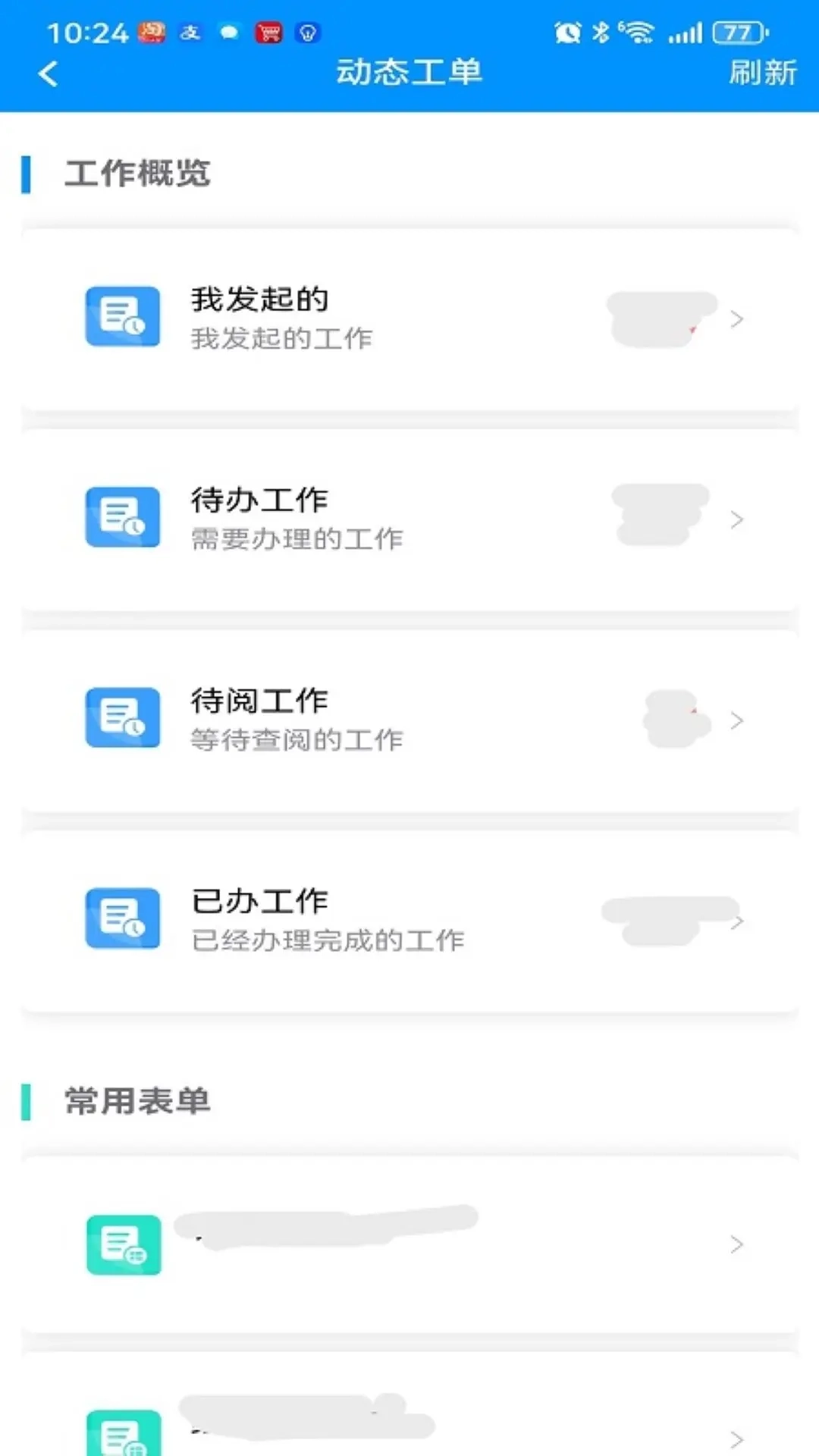Open the back arrow in the header
This screenshot has width=819, height=1456.
(45, 73)
